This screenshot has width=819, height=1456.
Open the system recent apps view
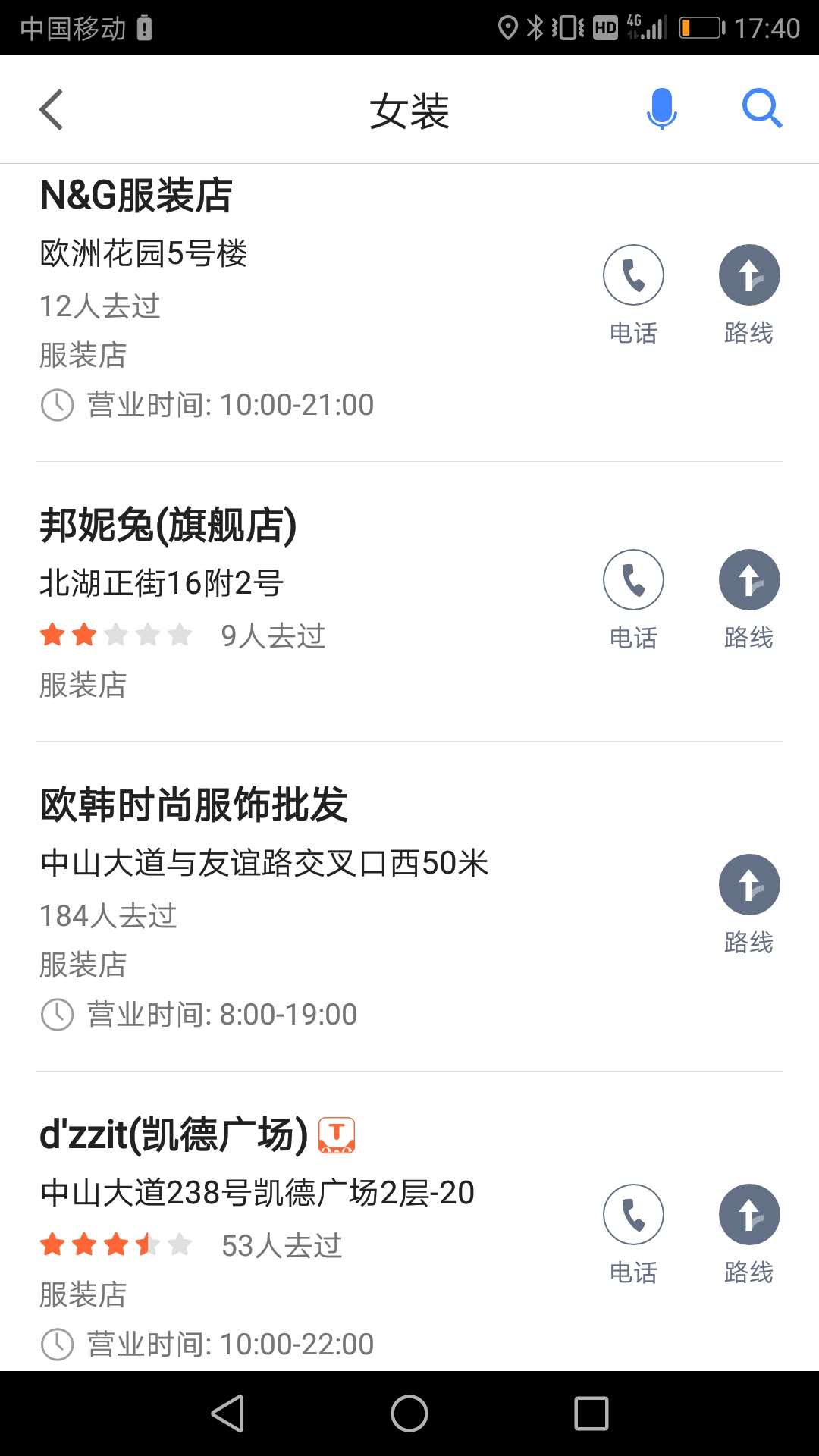[591, 1414]
